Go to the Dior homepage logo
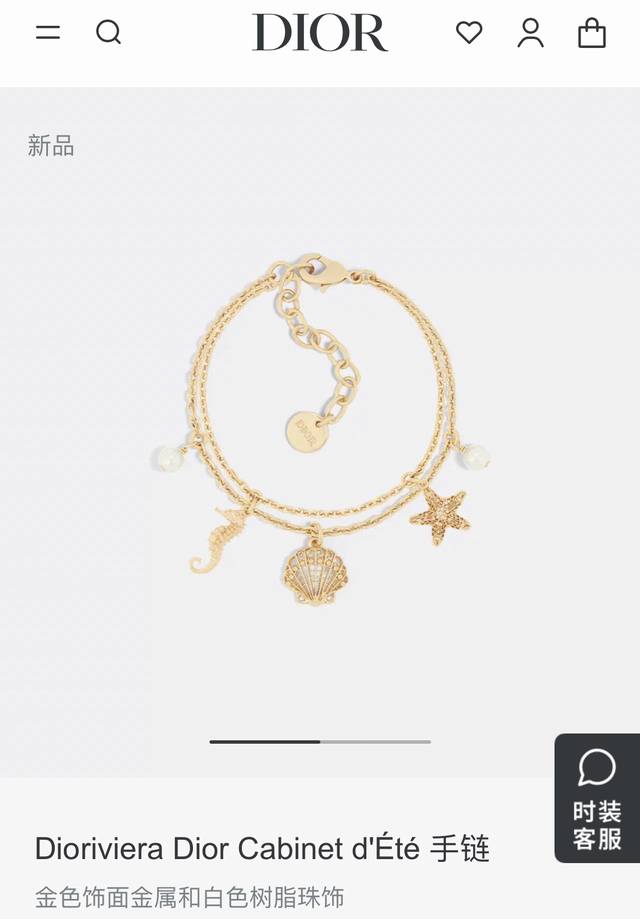 coord(320,33)
